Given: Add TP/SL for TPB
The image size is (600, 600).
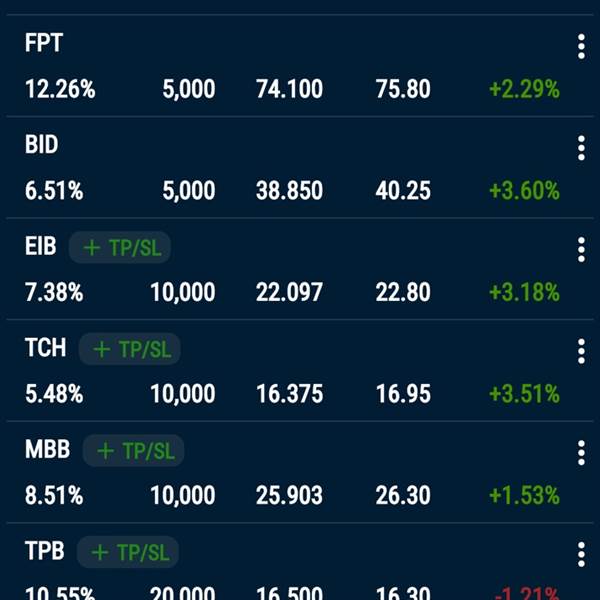Looking at the screenshot, I should 129,551.
